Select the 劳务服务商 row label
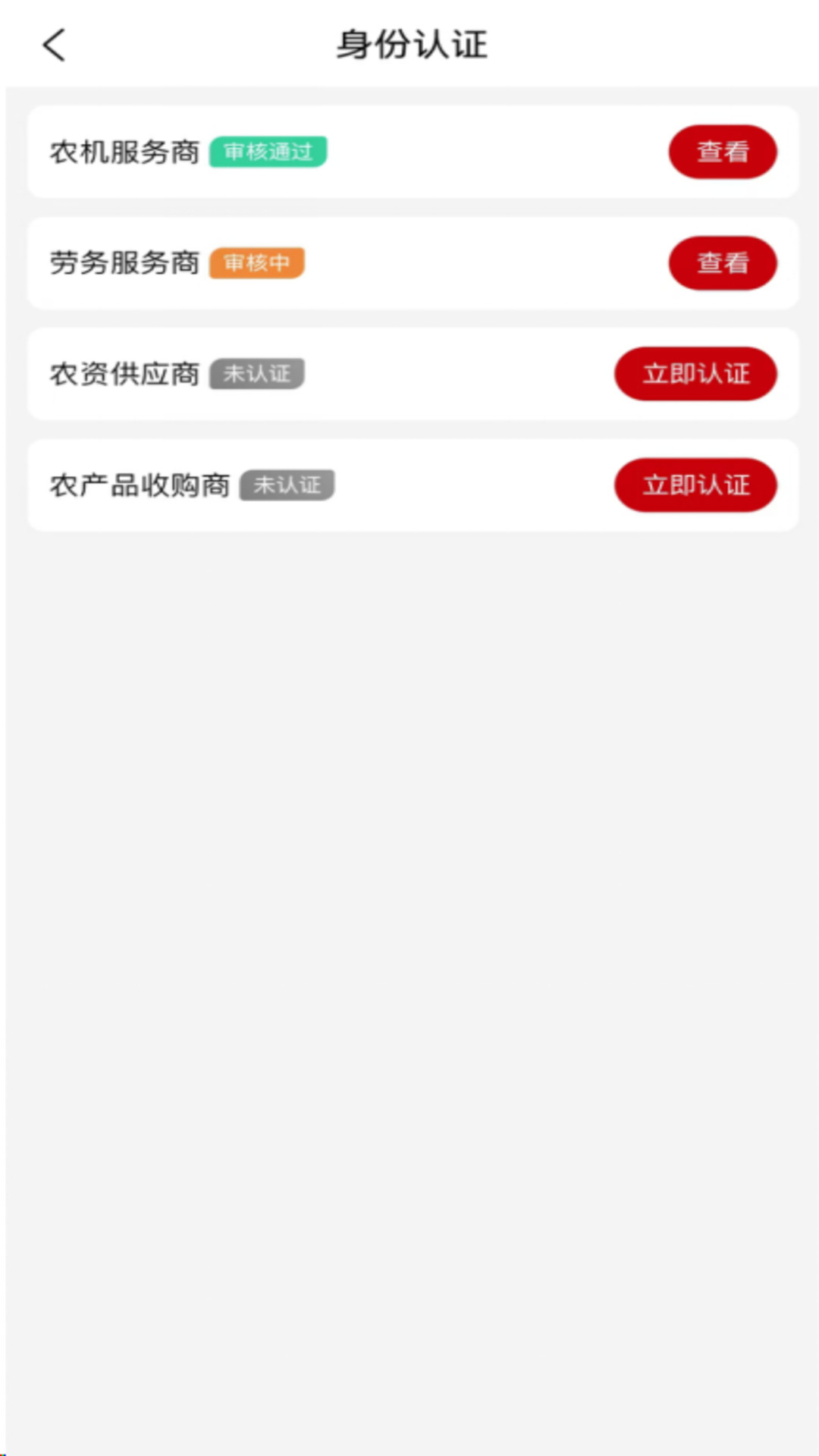819x1456 pixels. pyautogui.click(x=124, y=263)
